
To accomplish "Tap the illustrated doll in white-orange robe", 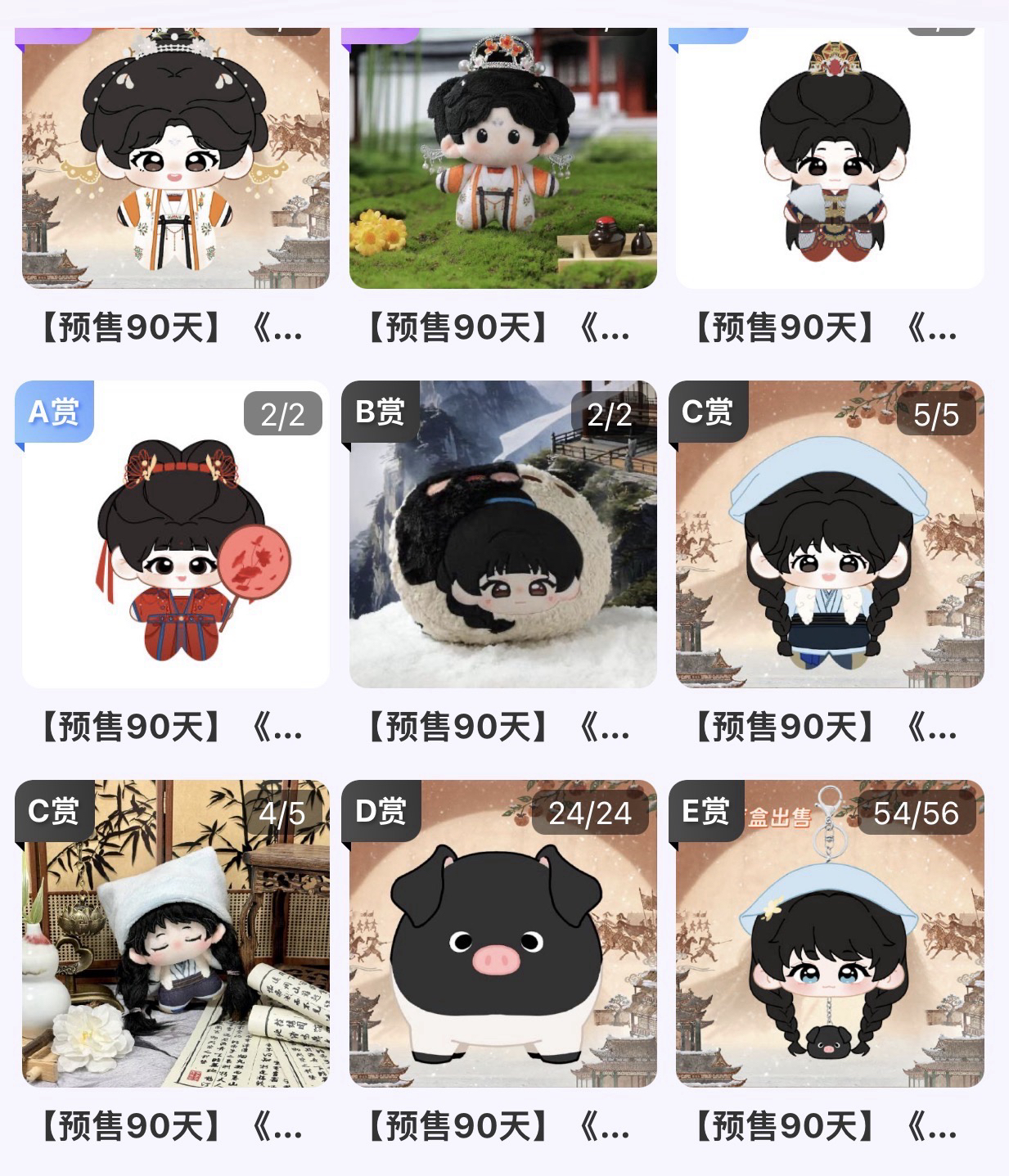I will [x=175, y=160].
